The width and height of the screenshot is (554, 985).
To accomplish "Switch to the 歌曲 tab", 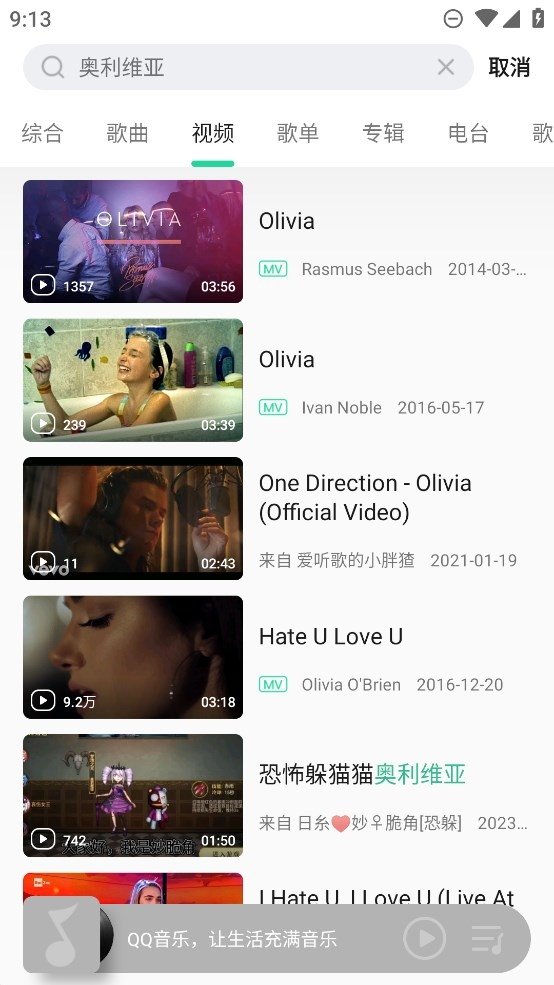I will click(x=128, y=133).
